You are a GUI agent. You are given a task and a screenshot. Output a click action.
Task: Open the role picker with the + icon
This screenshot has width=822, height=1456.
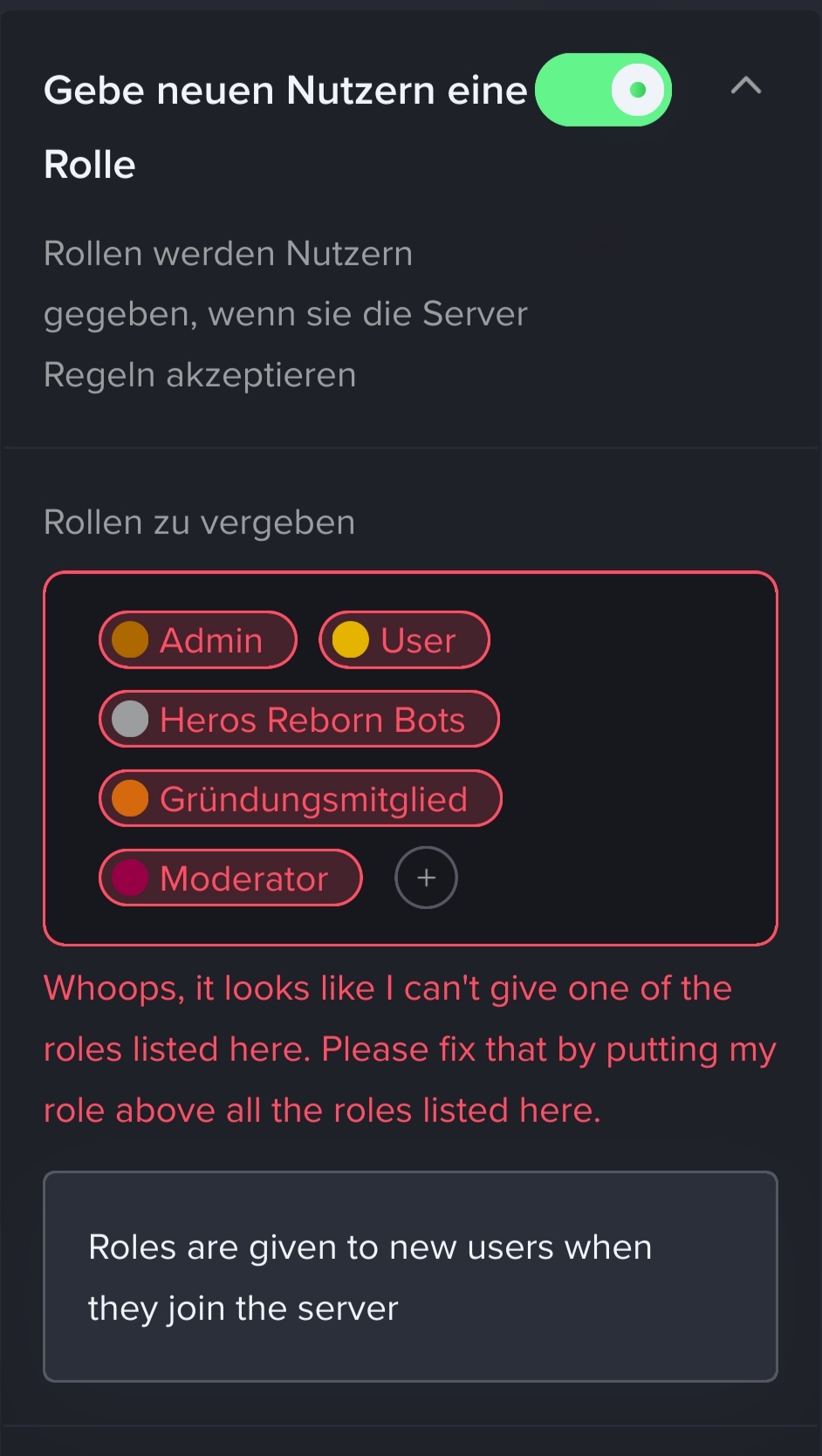(x=426, y=878)
